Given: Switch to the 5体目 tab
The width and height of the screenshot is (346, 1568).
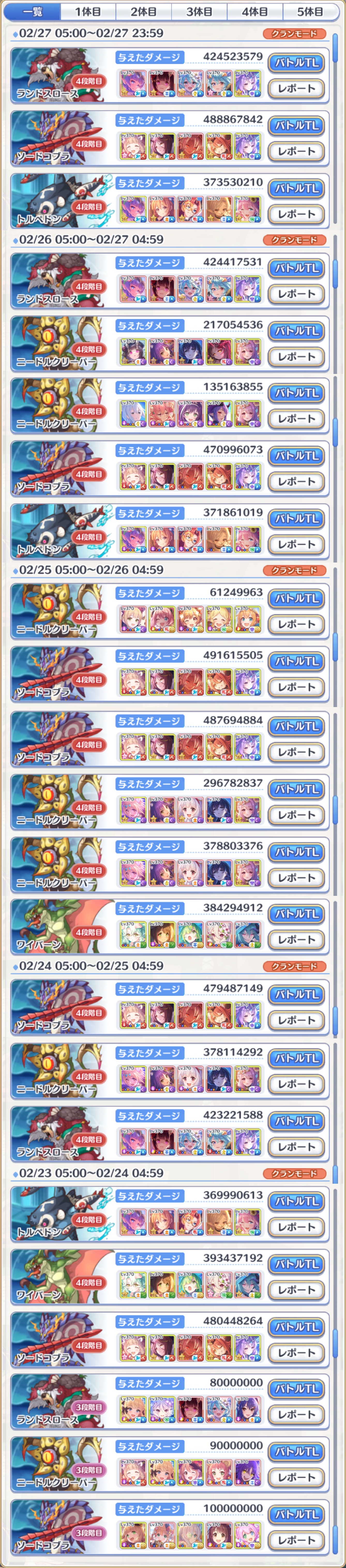Looking at the screenshot, I should coord(310,12).
